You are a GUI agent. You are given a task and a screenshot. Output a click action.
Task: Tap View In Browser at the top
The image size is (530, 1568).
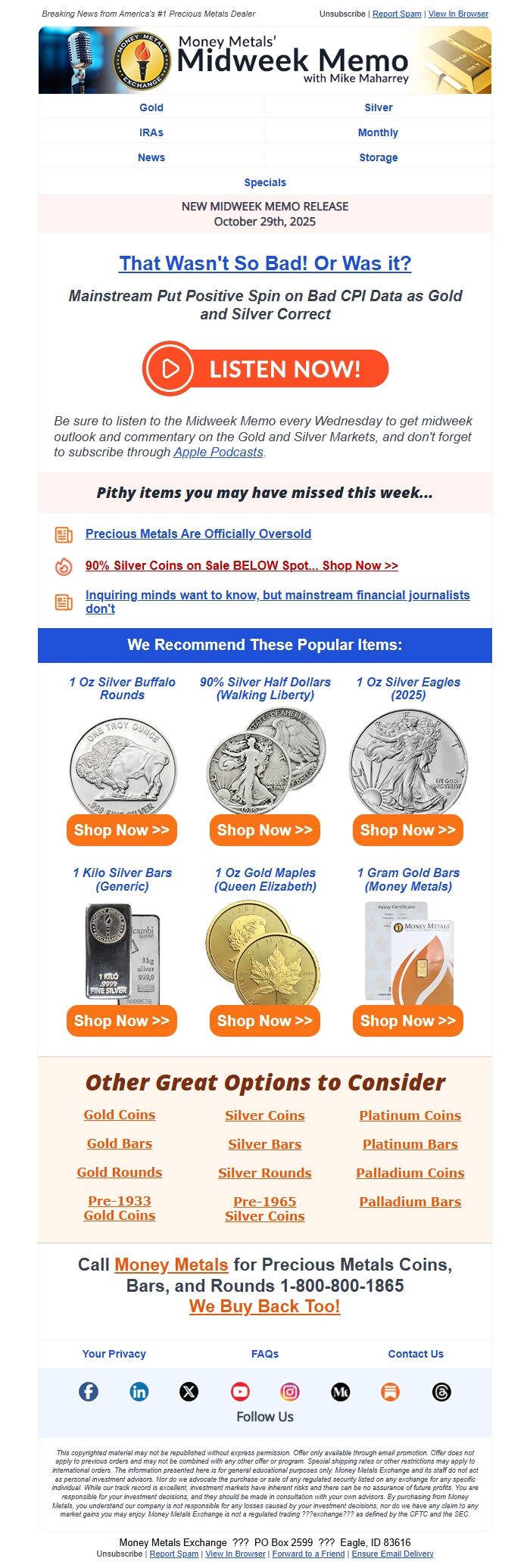pos(458,14)
